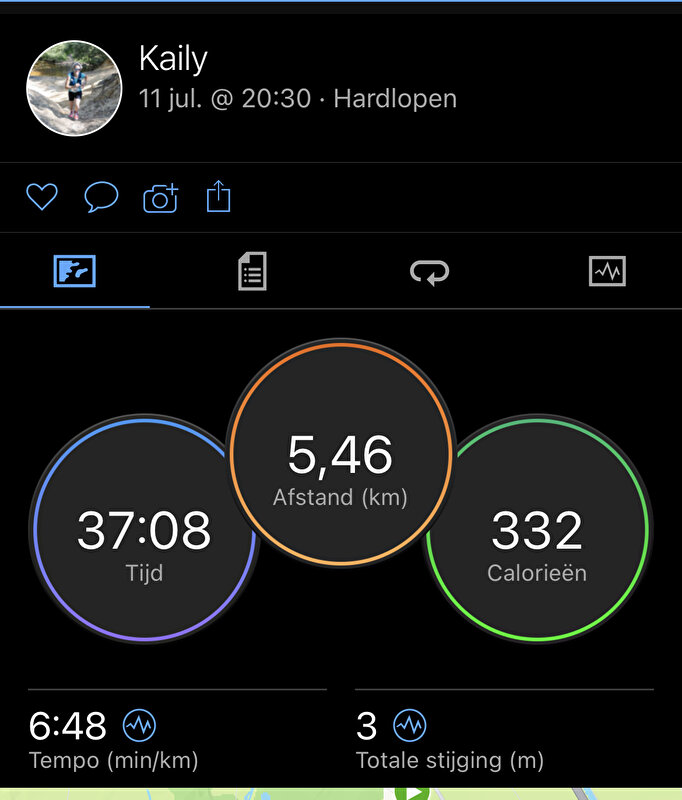Open comments on this activity
Screen dimensions: 682x800
101,197
